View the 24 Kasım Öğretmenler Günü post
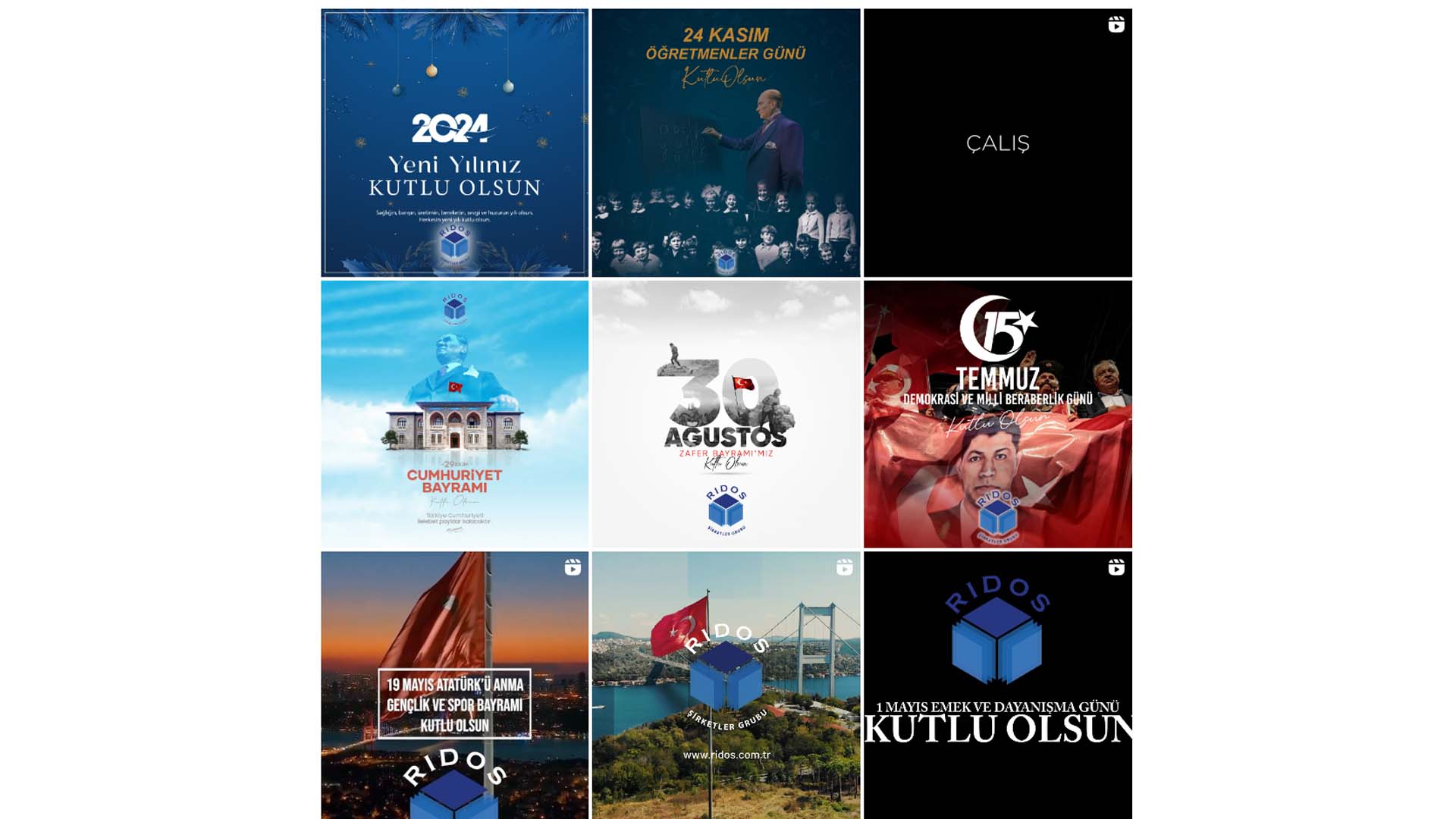Screen dimensions: 1456x819 pyautogui.click(x=726, y=143)
